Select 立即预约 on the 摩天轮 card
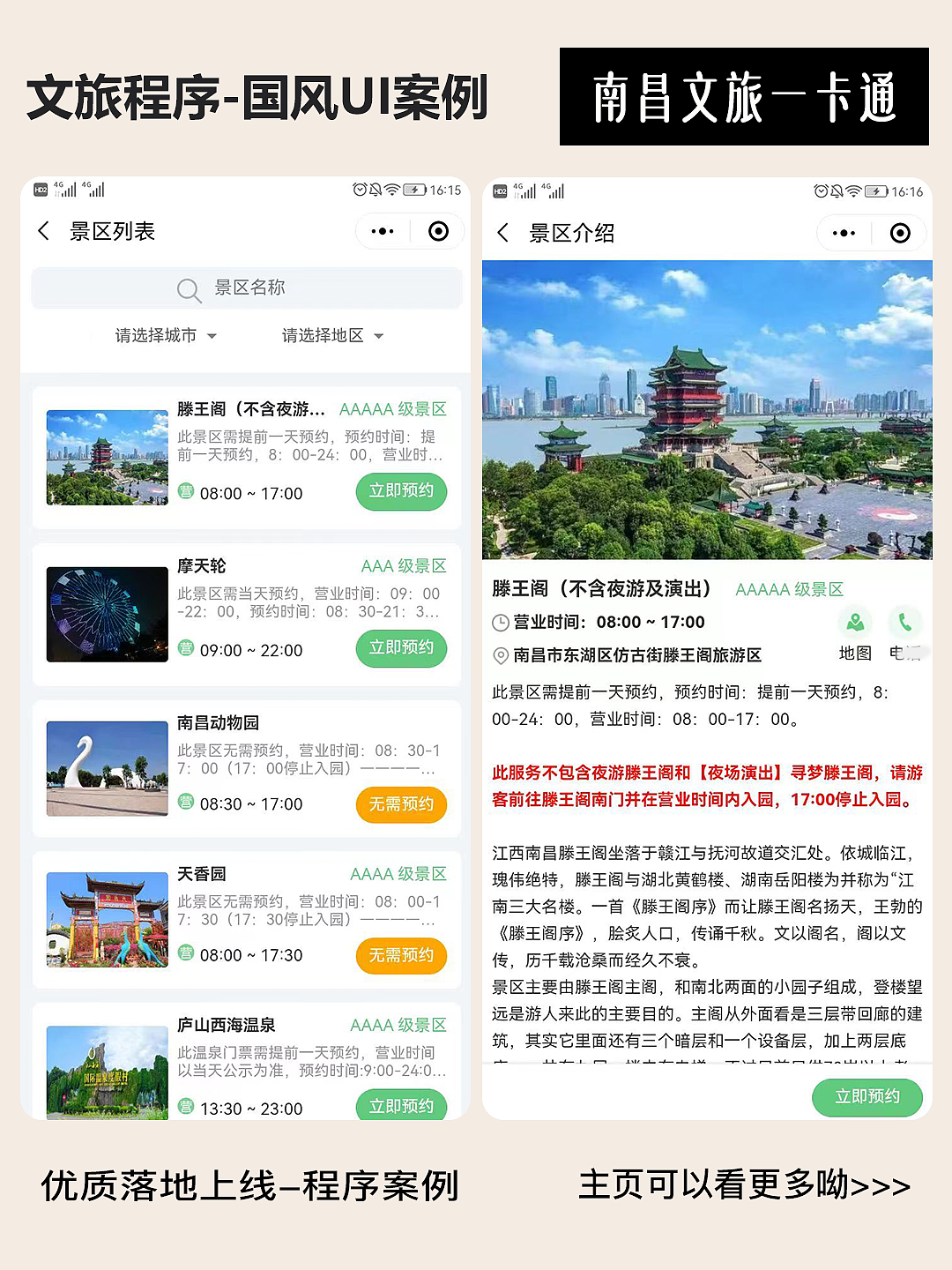952x1270 pixels. click(x=401, y=648)
